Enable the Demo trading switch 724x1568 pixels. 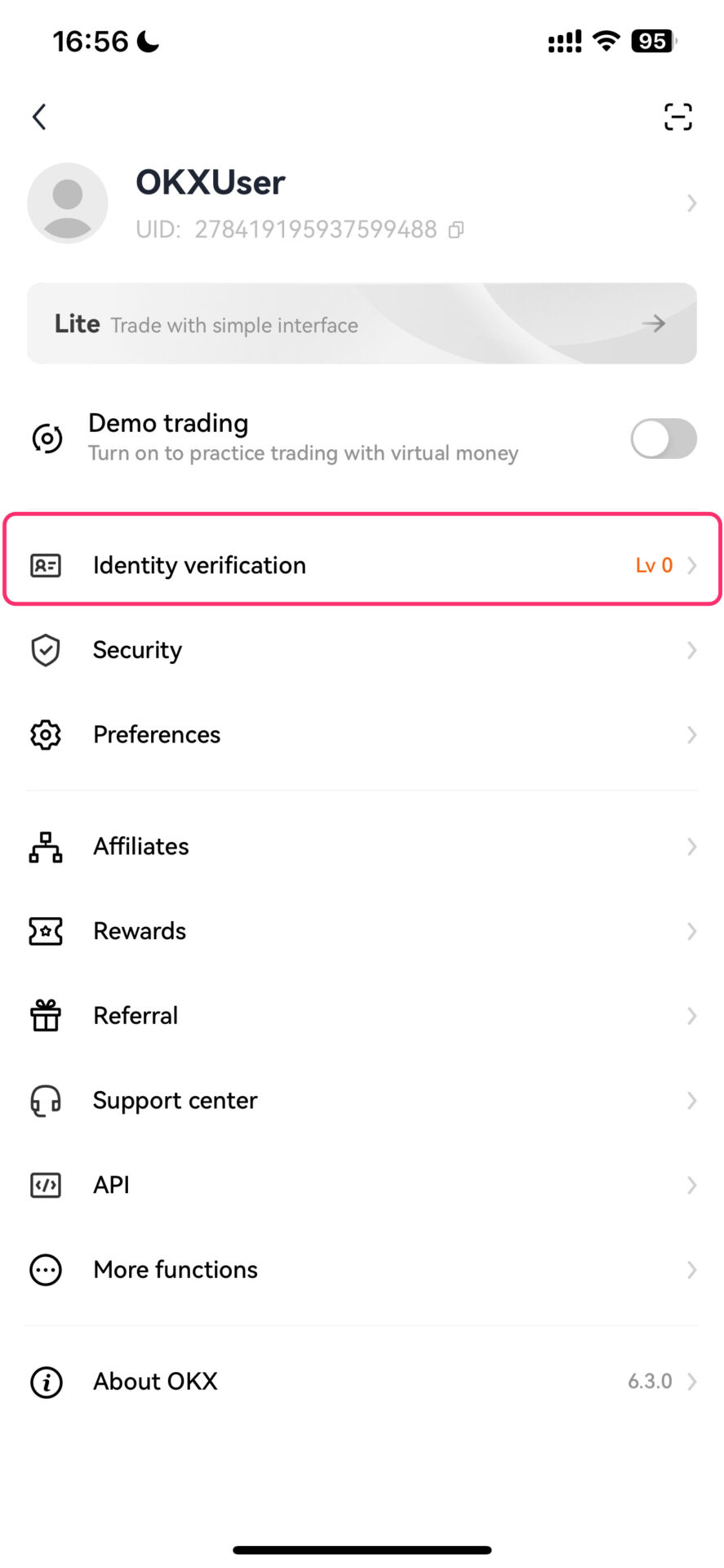tap(663, 439)
